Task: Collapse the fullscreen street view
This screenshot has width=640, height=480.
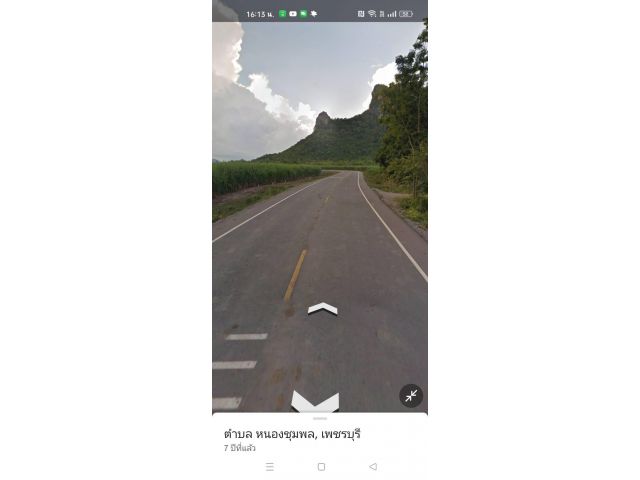Action: pos(411,396)
